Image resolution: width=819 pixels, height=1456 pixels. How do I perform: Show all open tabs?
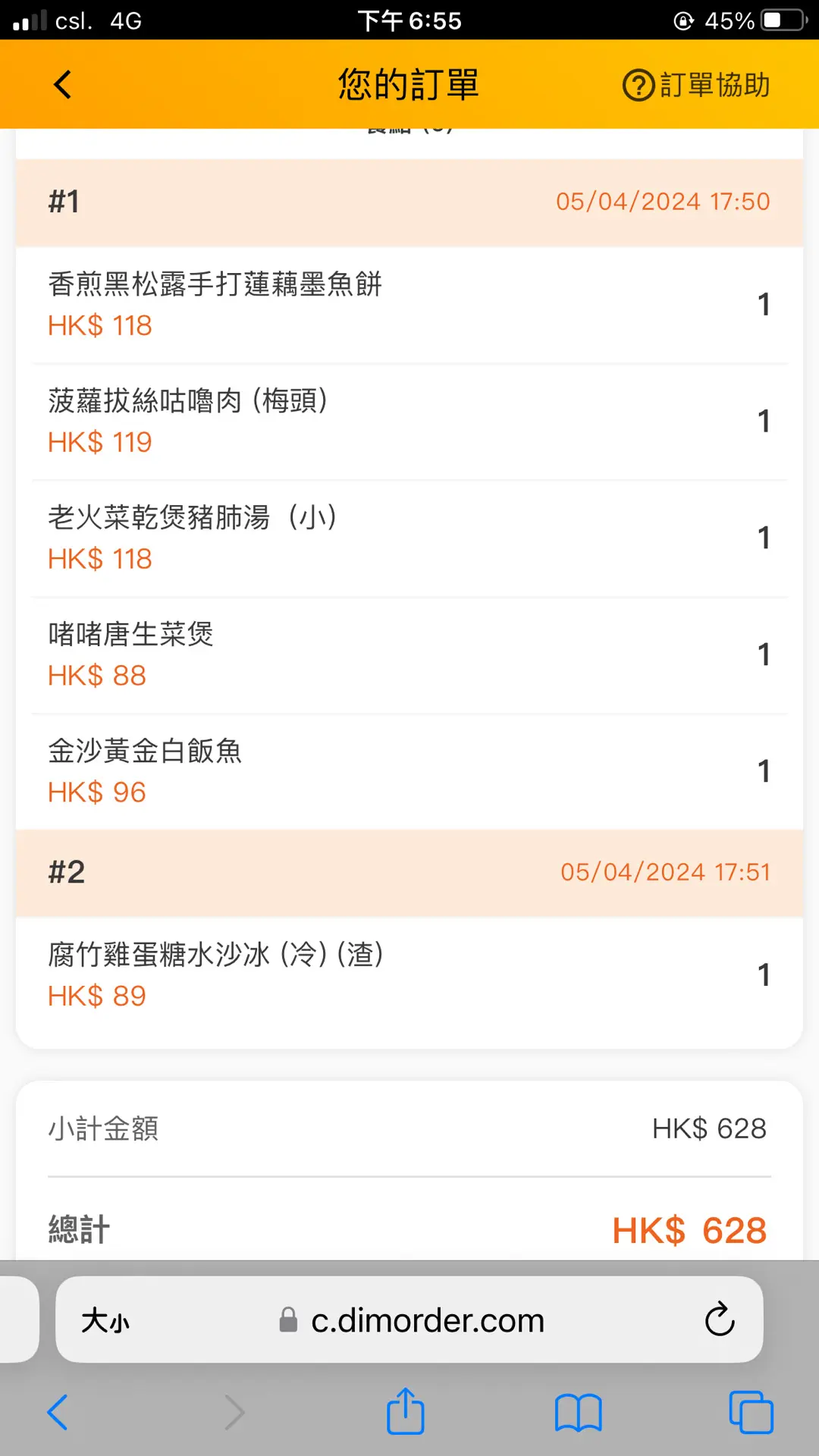pyautogui.click(x=751, y=1412)
